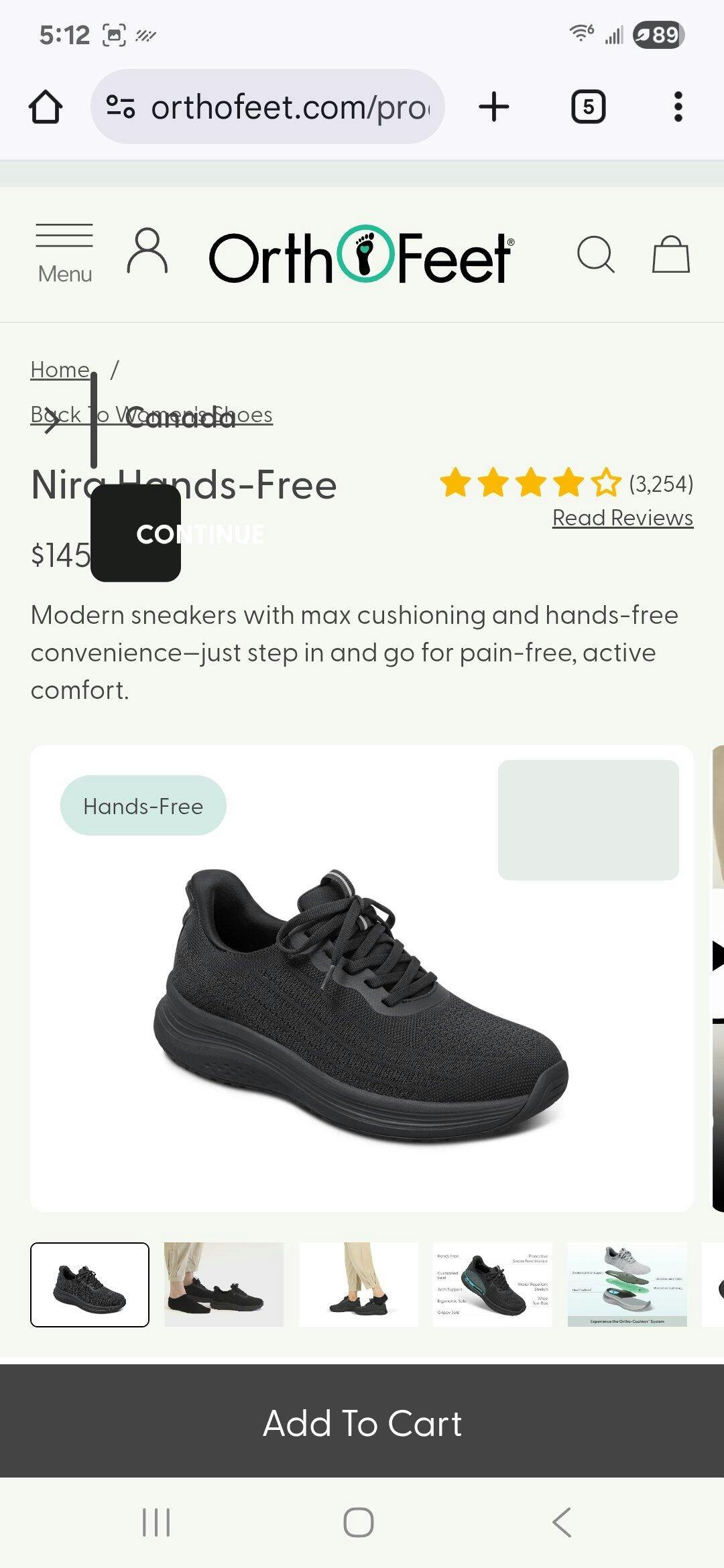This screenshot has width=724, height=1568.
Task: Open a new browser tab
Action: (x=494, y=107)
